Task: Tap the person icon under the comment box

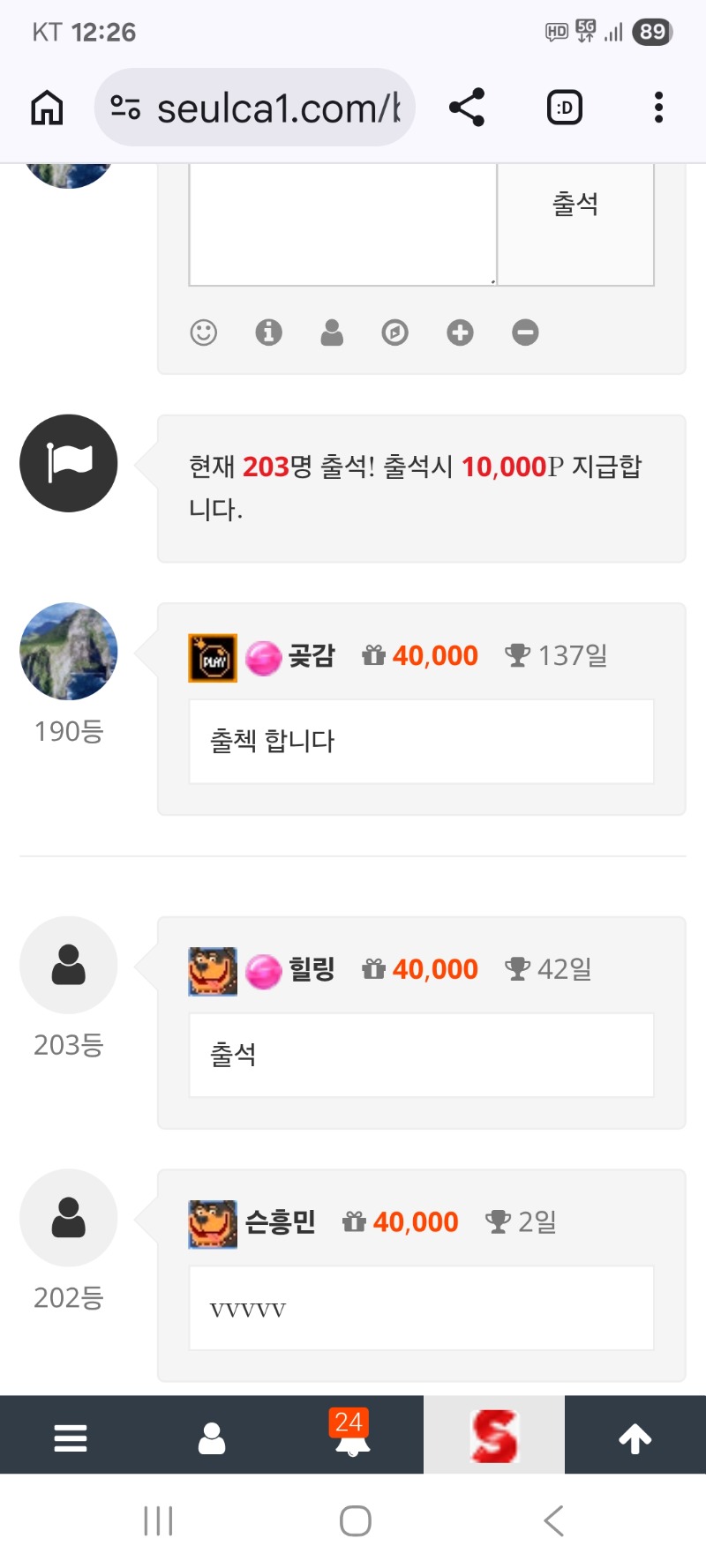Action: [x=332, y=332]
